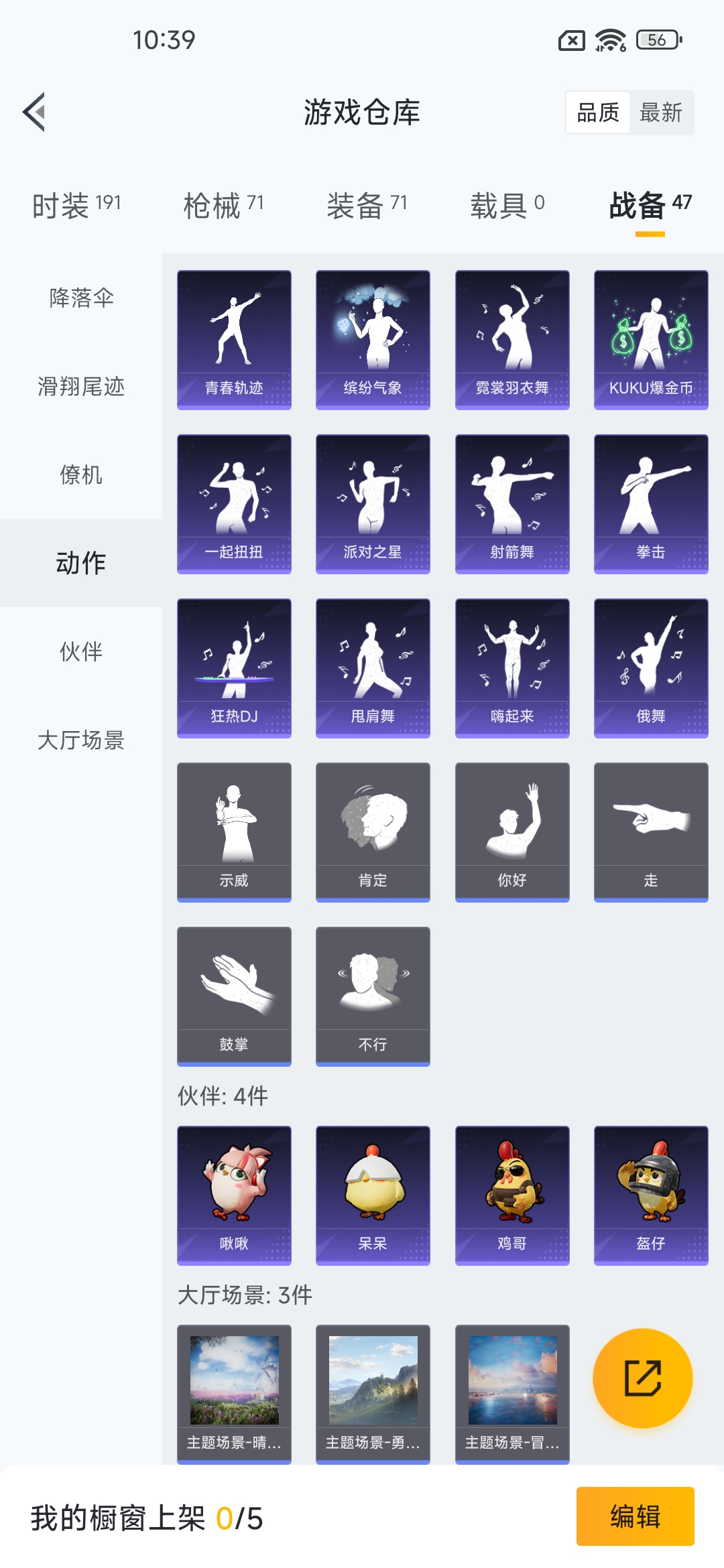Jump to the 大厅场景 category
Screen dimensions: 724x1568
81,740
